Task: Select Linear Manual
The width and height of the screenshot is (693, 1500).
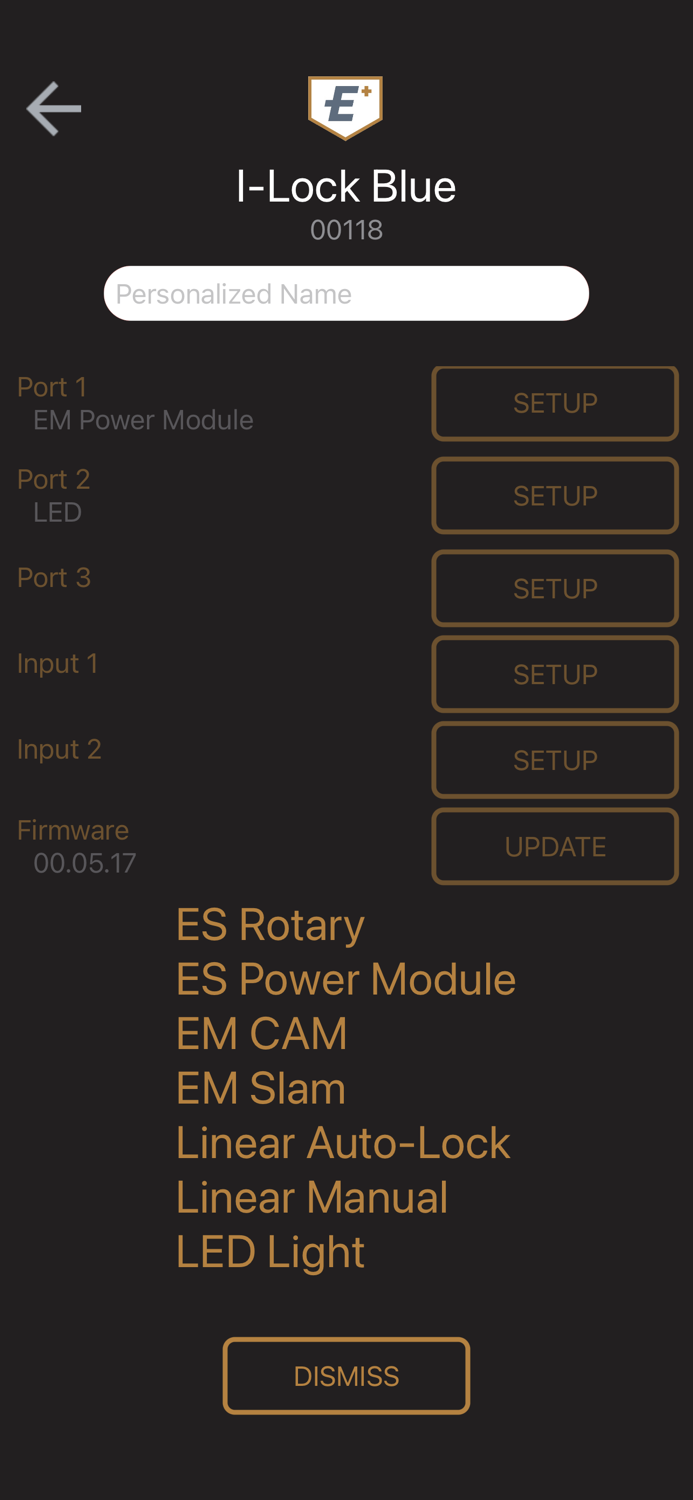Action: point(312,1197)
